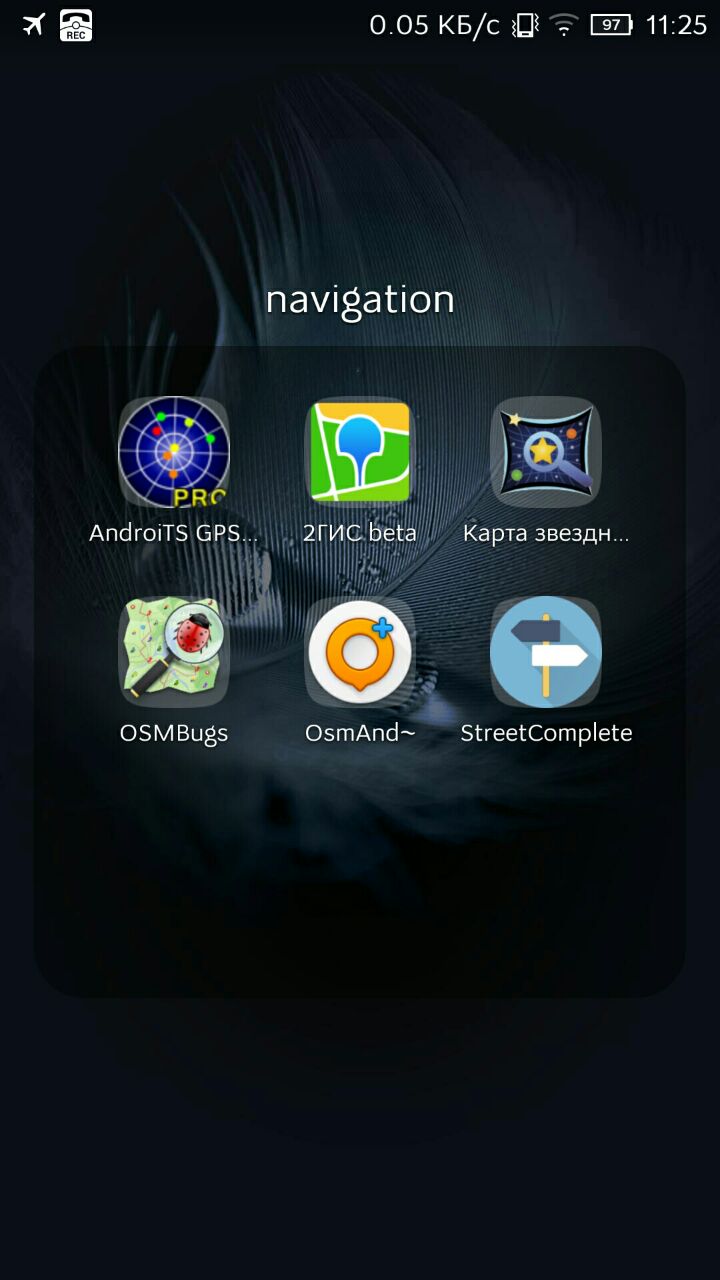The image size is (720, 1280).
Task: Launch the OSMBugs app
Action: tap(174, 652)
